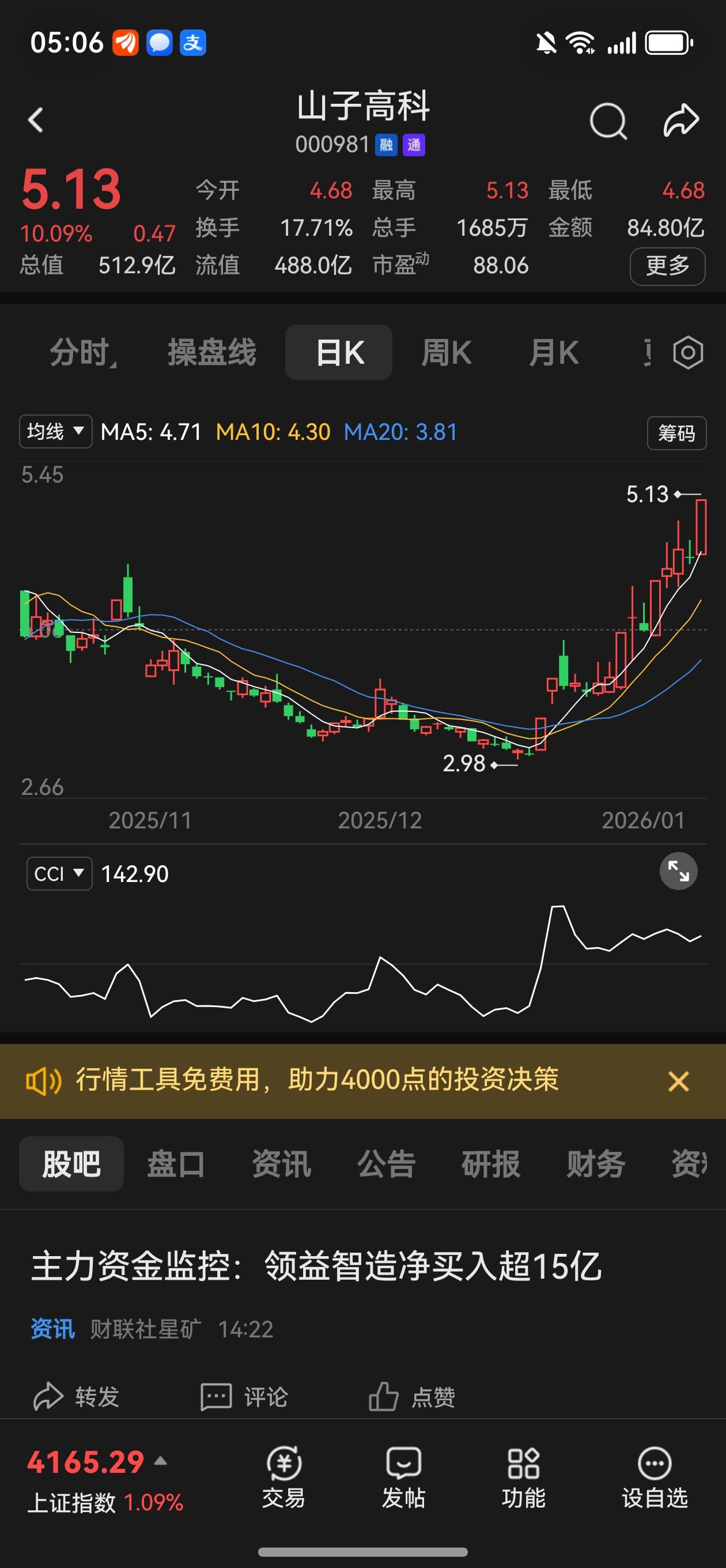
Task: Expand the CCI indicator dropdown
Action: pyautogui.click(x=59, y=873)
